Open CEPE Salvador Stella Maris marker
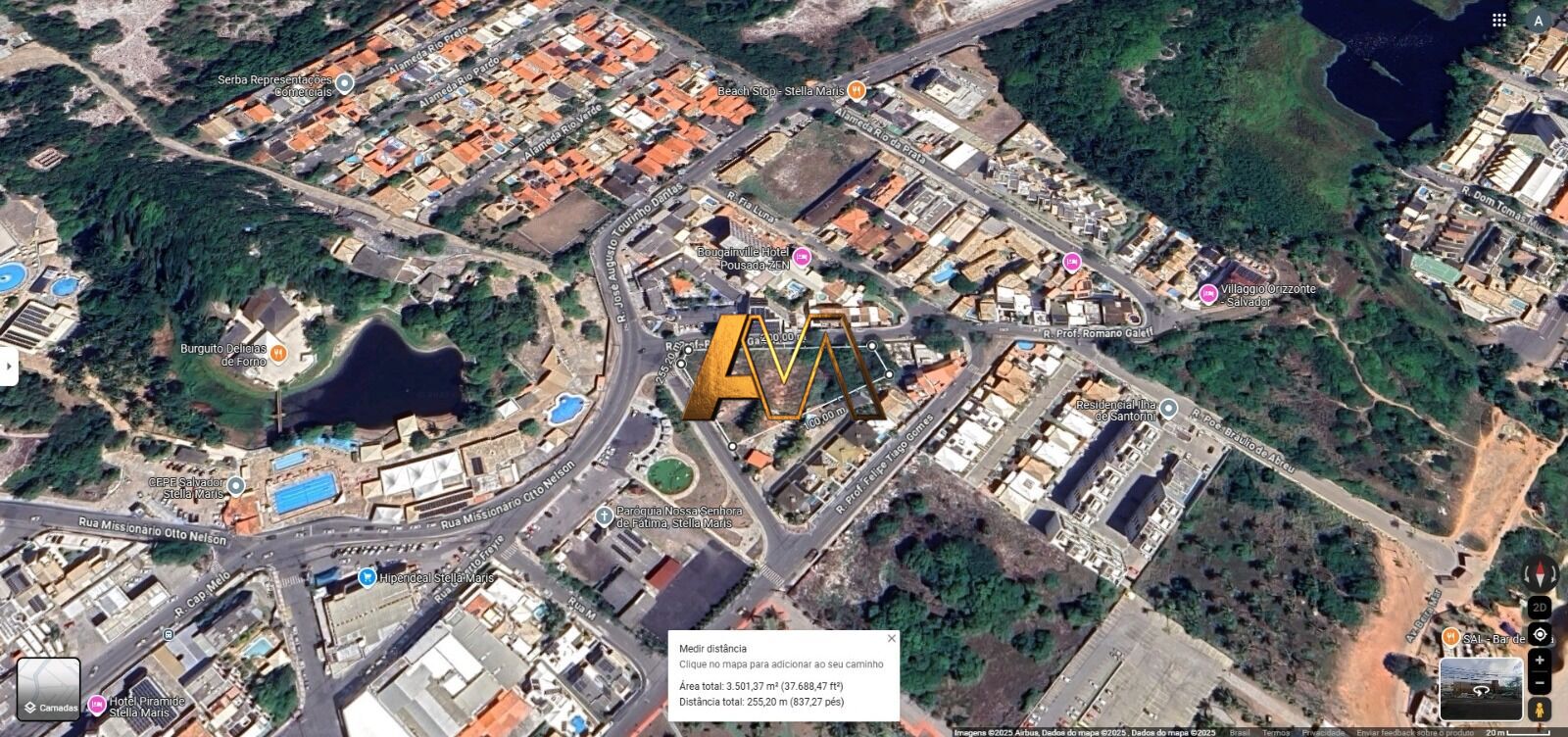 [x=236, y=485]
